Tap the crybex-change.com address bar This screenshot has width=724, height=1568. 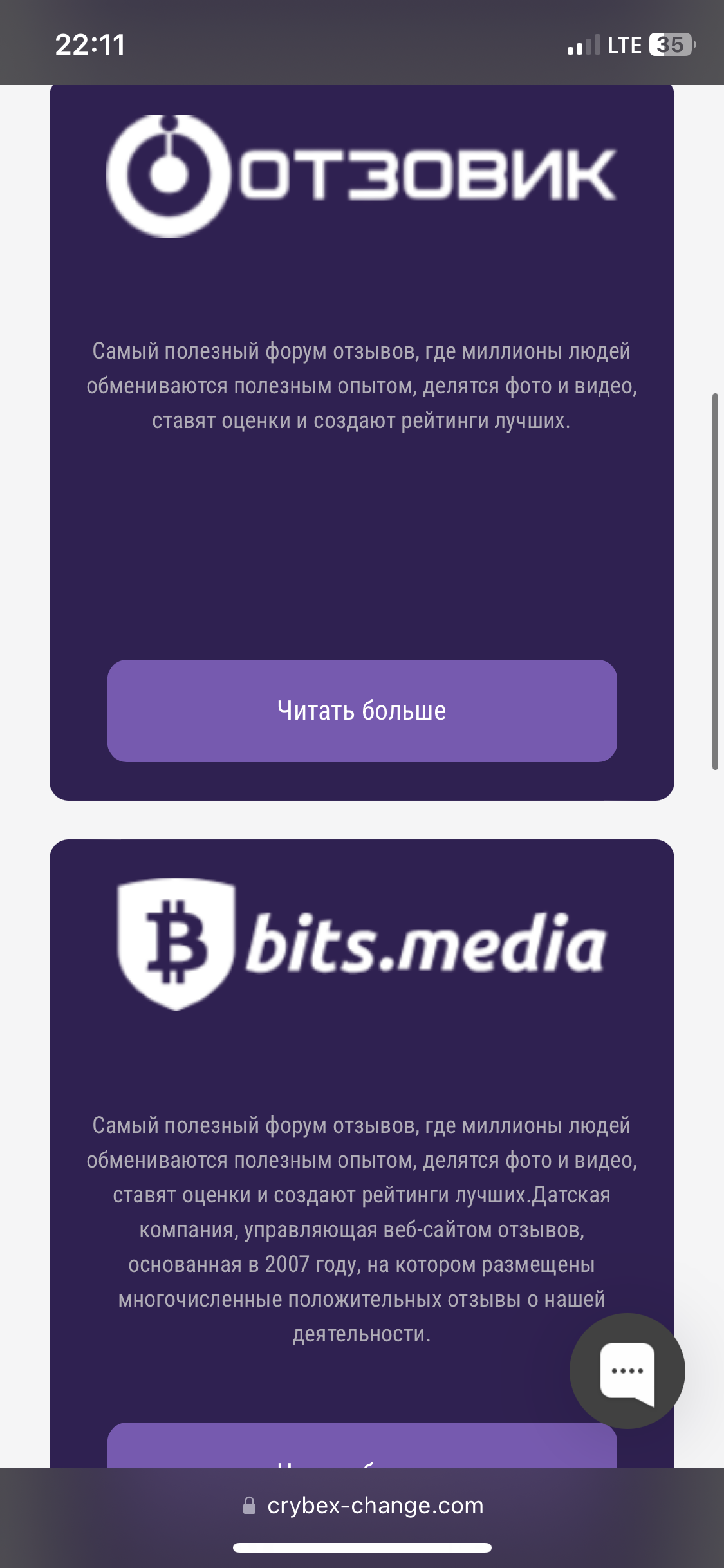pos(362,1506)
